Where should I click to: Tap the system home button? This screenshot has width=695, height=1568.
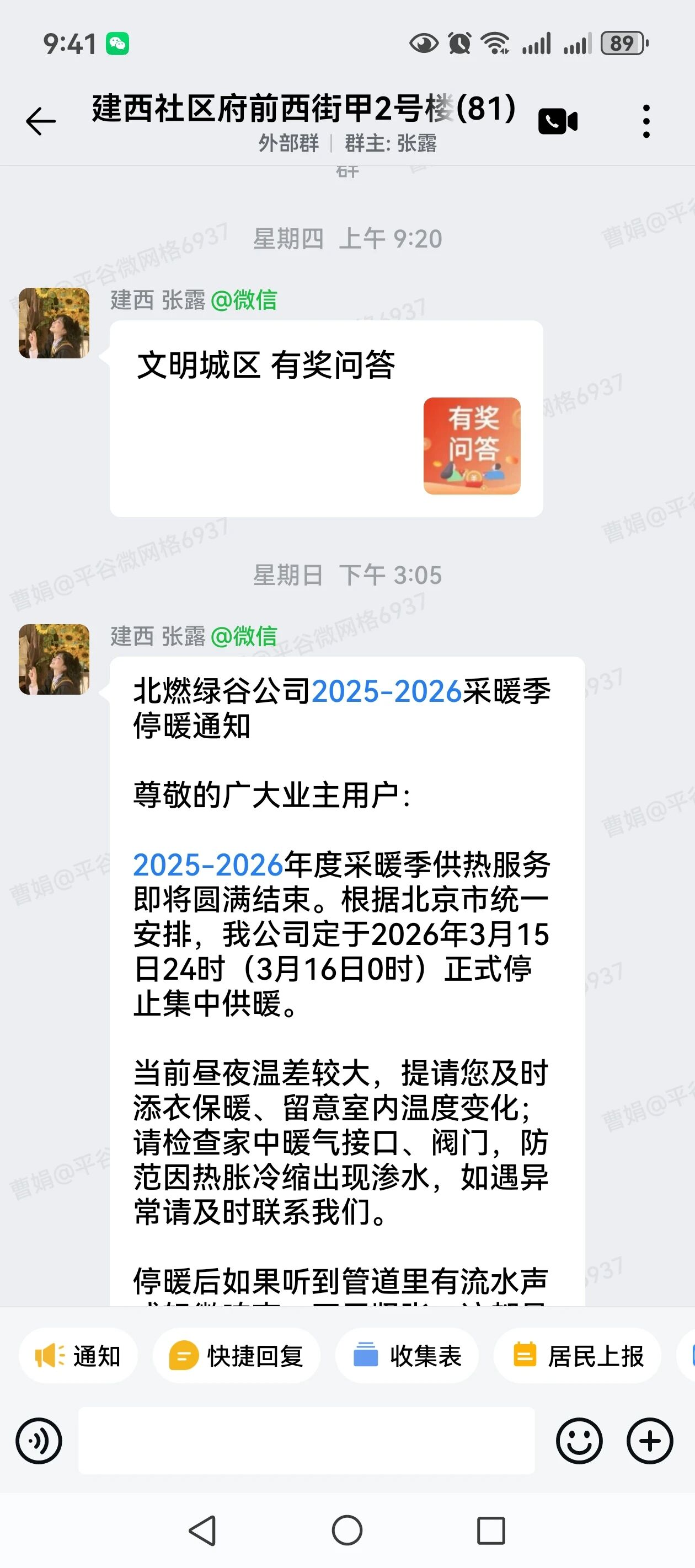347,1529
